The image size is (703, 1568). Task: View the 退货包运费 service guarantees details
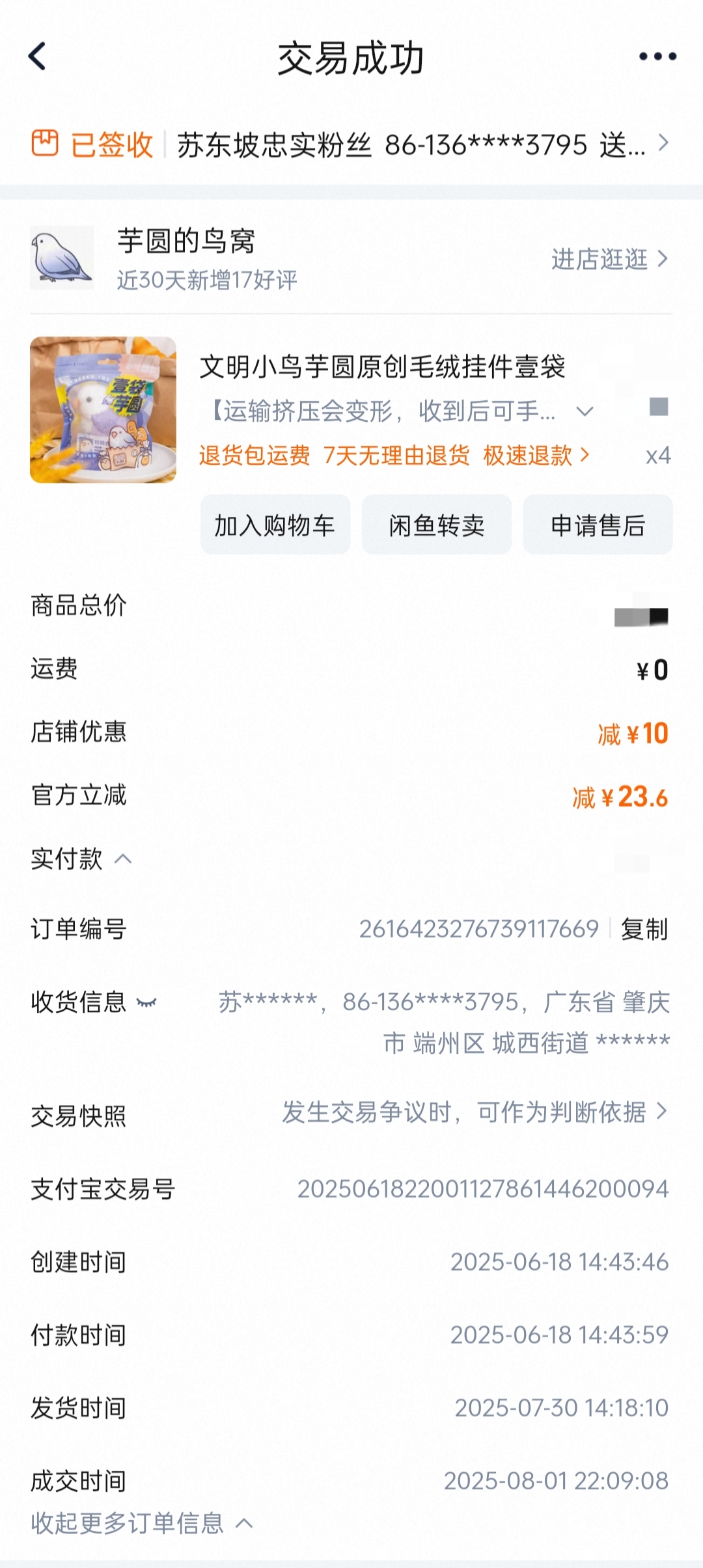[x=394, y=456]
